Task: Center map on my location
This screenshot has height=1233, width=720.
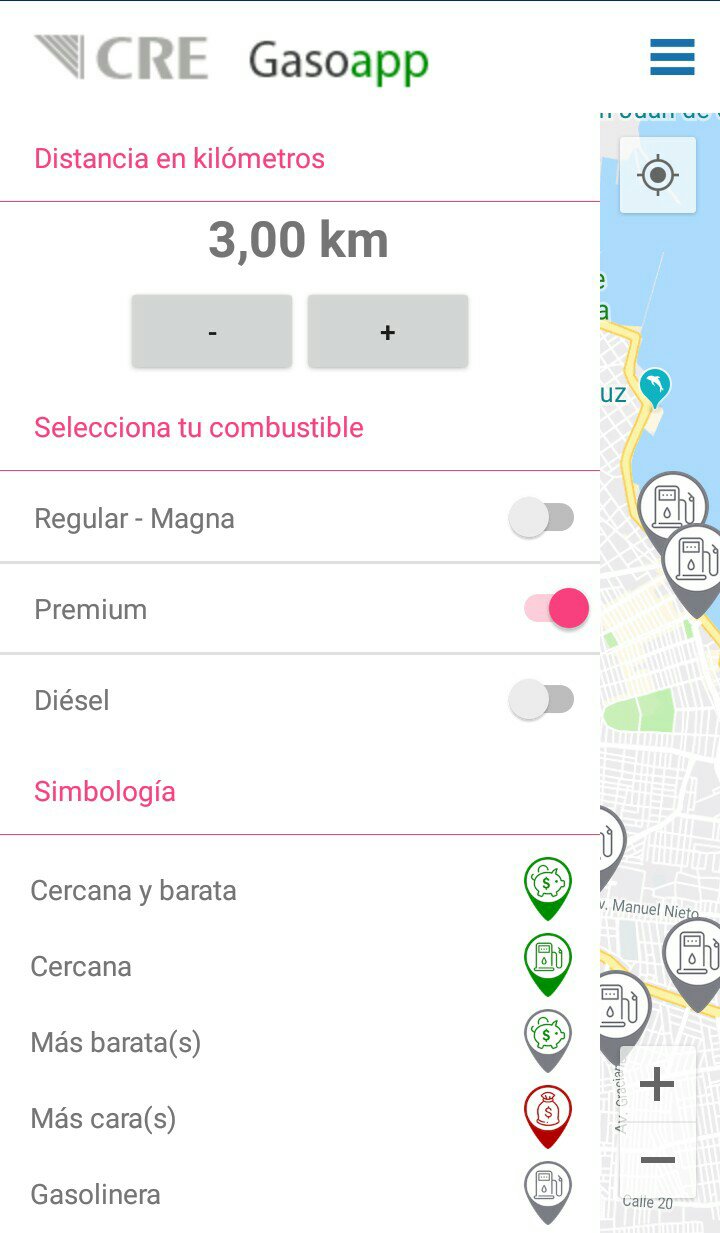Action: point(657,176)
